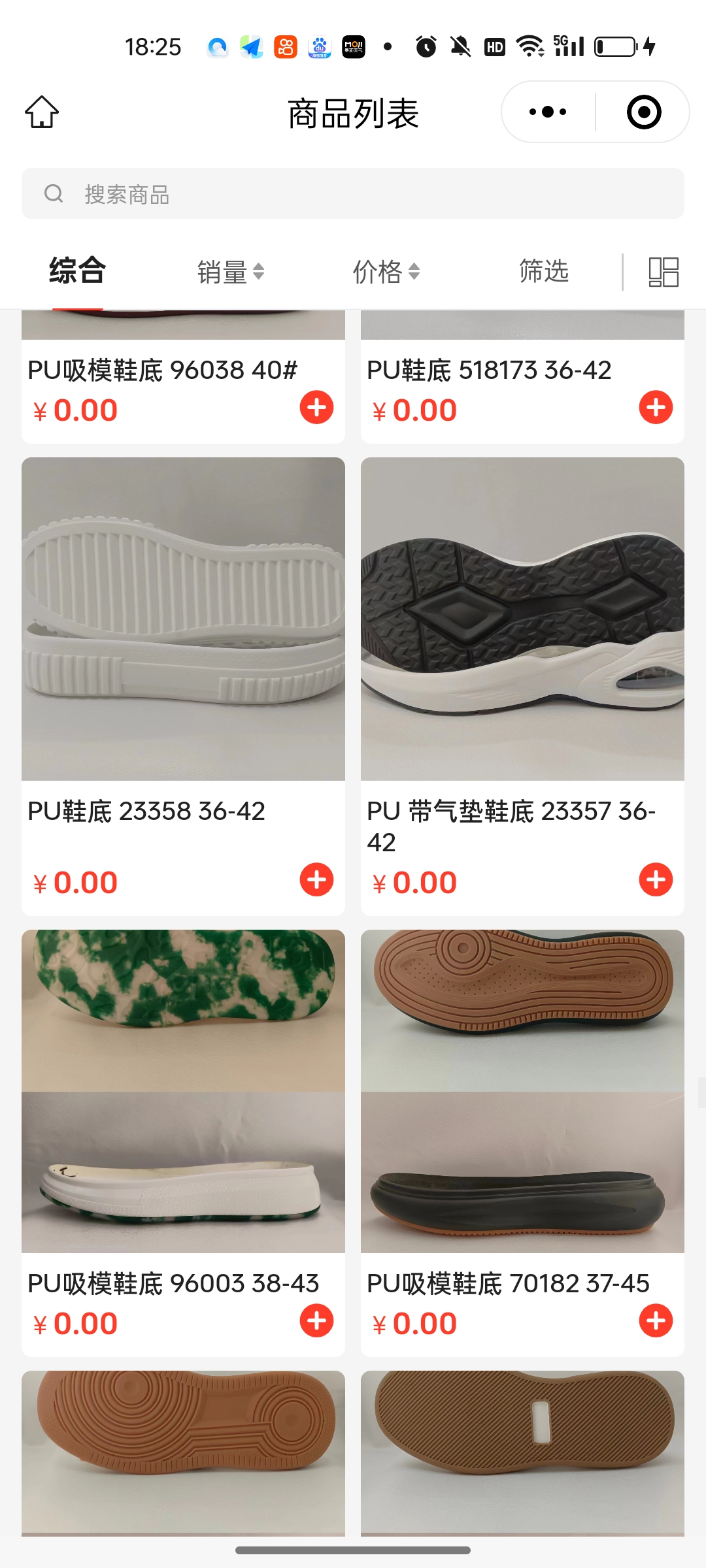View PU 带气垫鞋底 23357 product details

[x=522, y=619]
